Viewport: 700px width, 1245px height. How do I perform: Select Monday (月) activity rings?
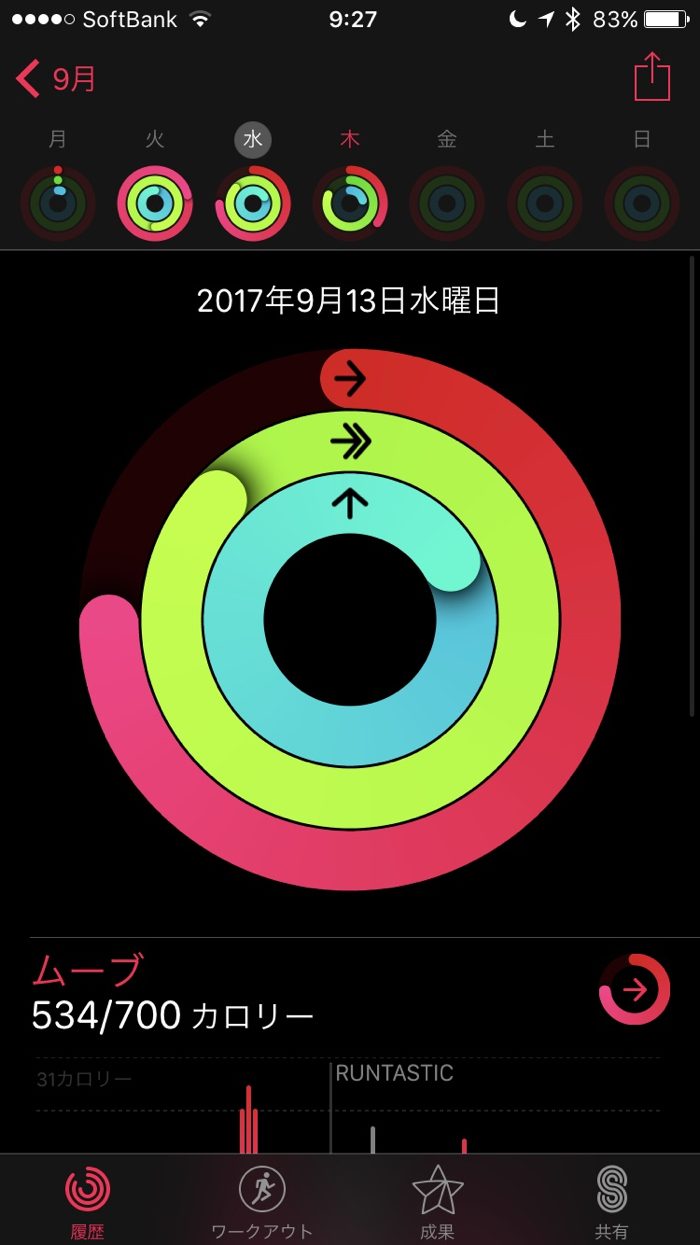[x=58, y=203]
